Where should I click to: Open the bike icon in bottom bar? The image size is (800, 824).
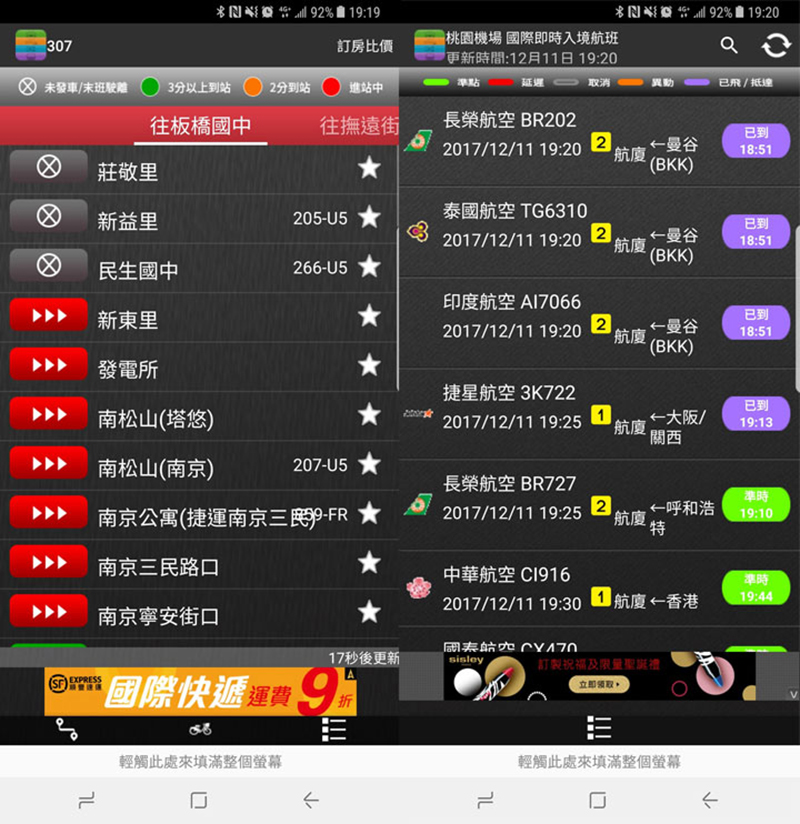[200, 729]
